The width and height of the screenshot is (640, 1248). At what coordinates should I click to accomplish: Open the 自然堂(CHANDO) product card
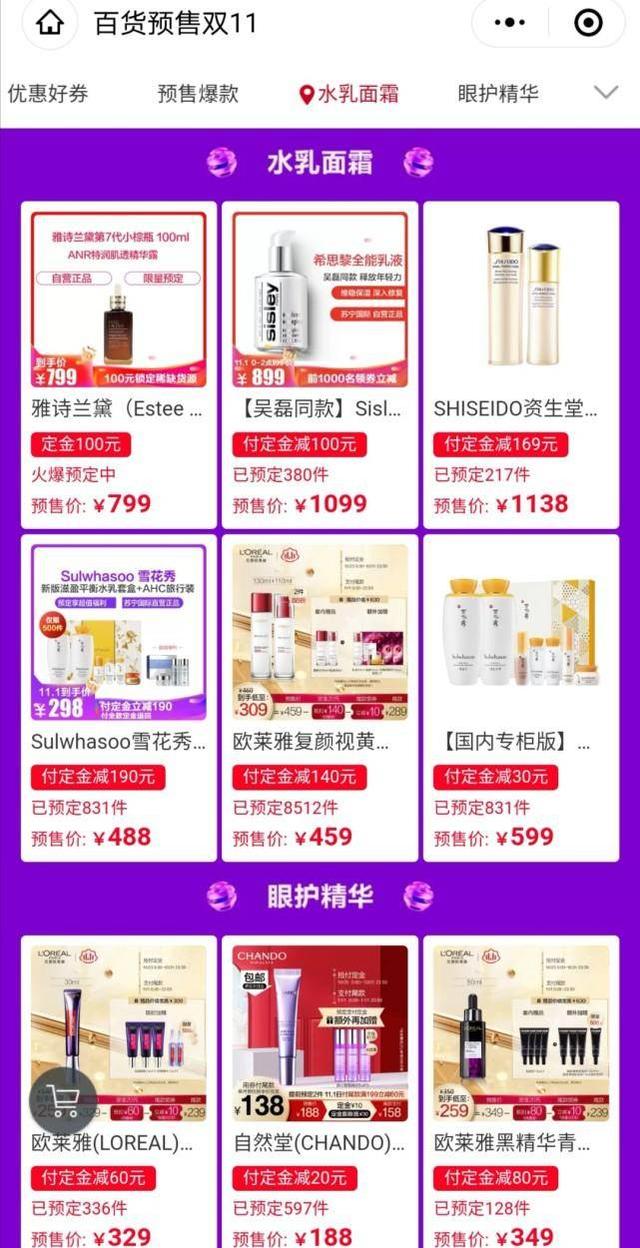point(320,1092)
